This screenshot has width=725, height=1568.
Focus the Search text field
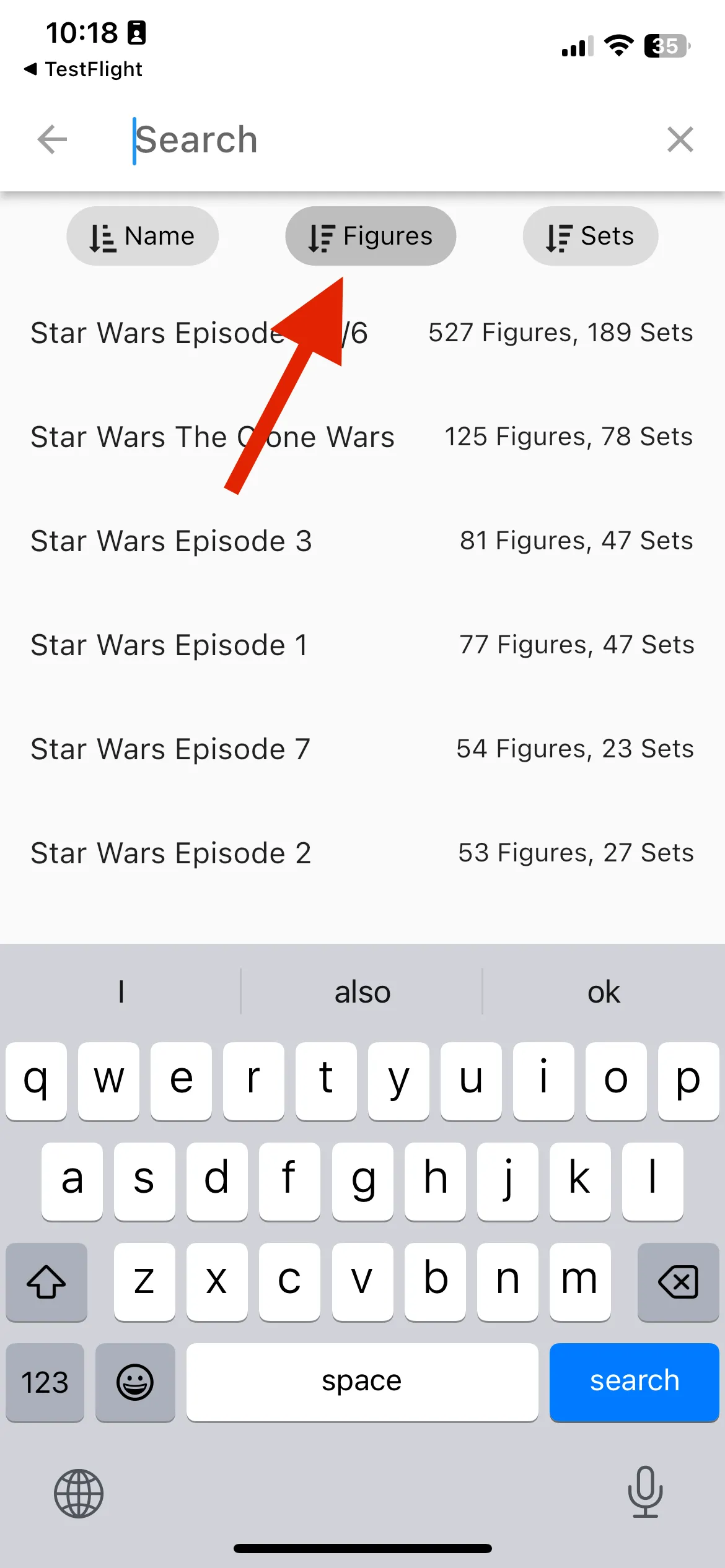(384, 139)
